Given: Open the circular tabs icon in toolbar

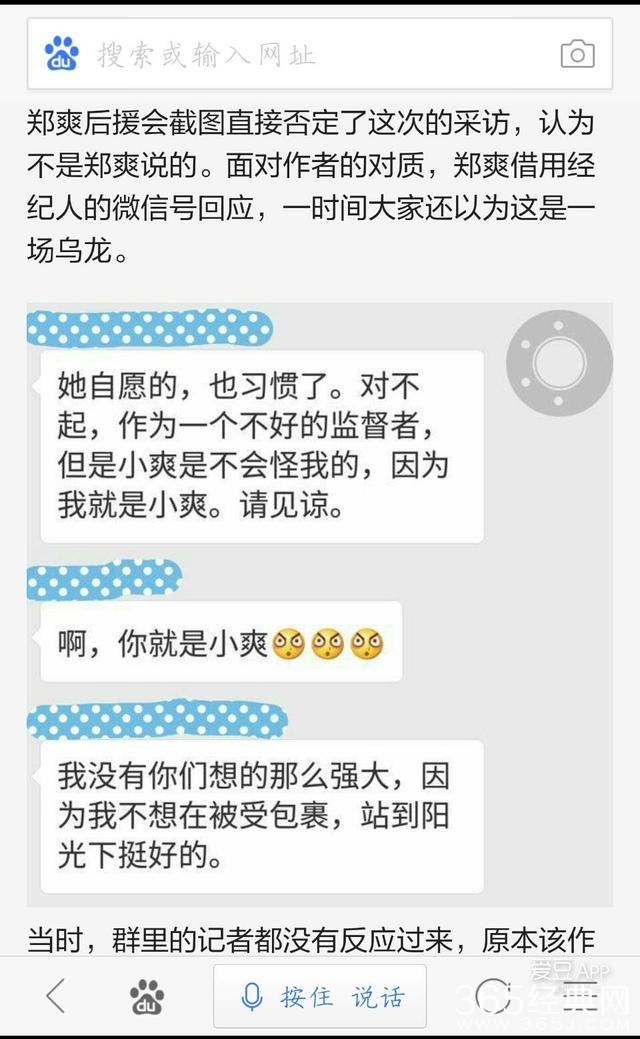Looking at the screenshot, I should click(492, 996).
